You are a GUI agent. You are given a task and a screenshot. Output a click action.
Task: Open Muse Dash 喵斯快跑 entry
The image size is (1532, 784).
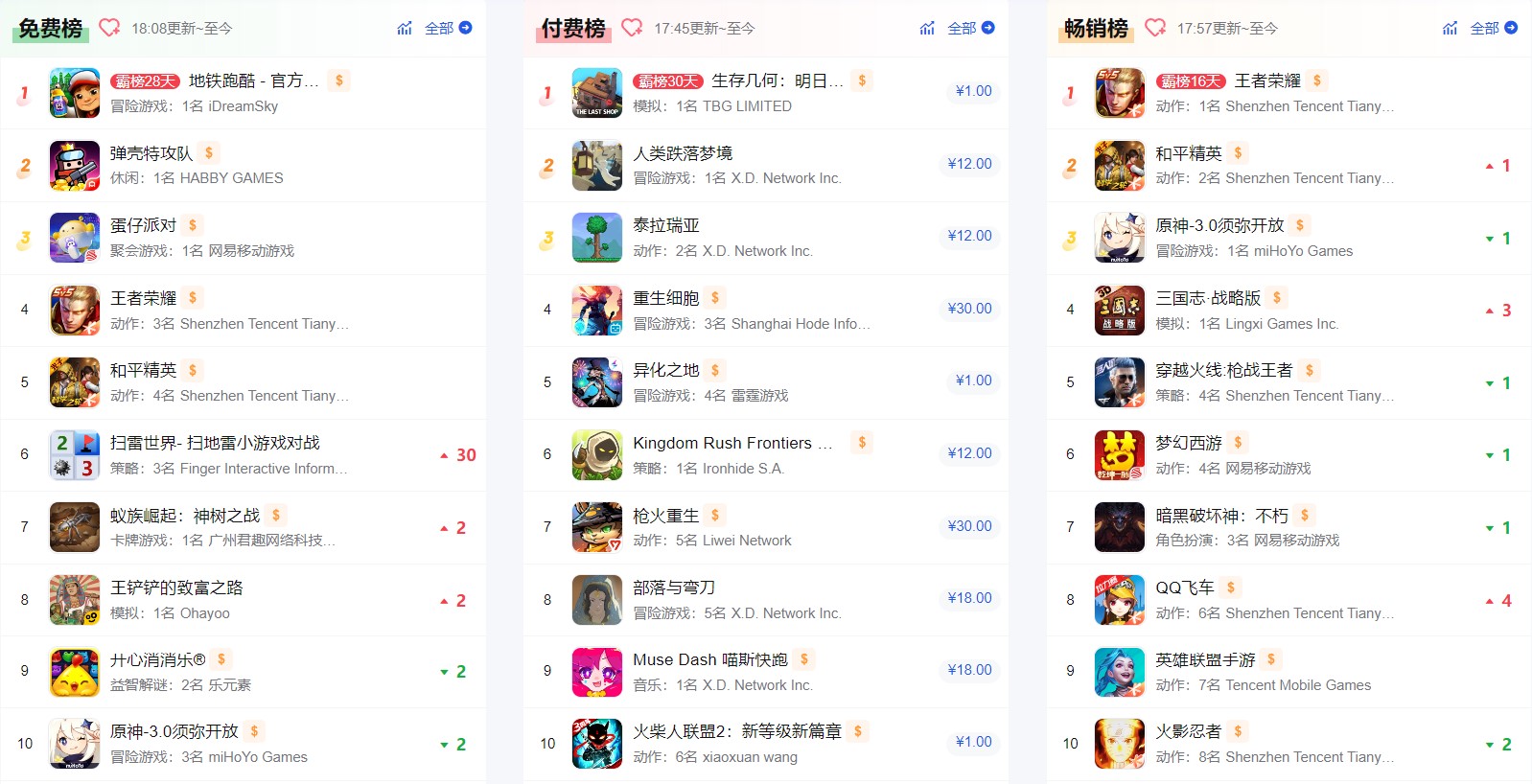[709, 659]
